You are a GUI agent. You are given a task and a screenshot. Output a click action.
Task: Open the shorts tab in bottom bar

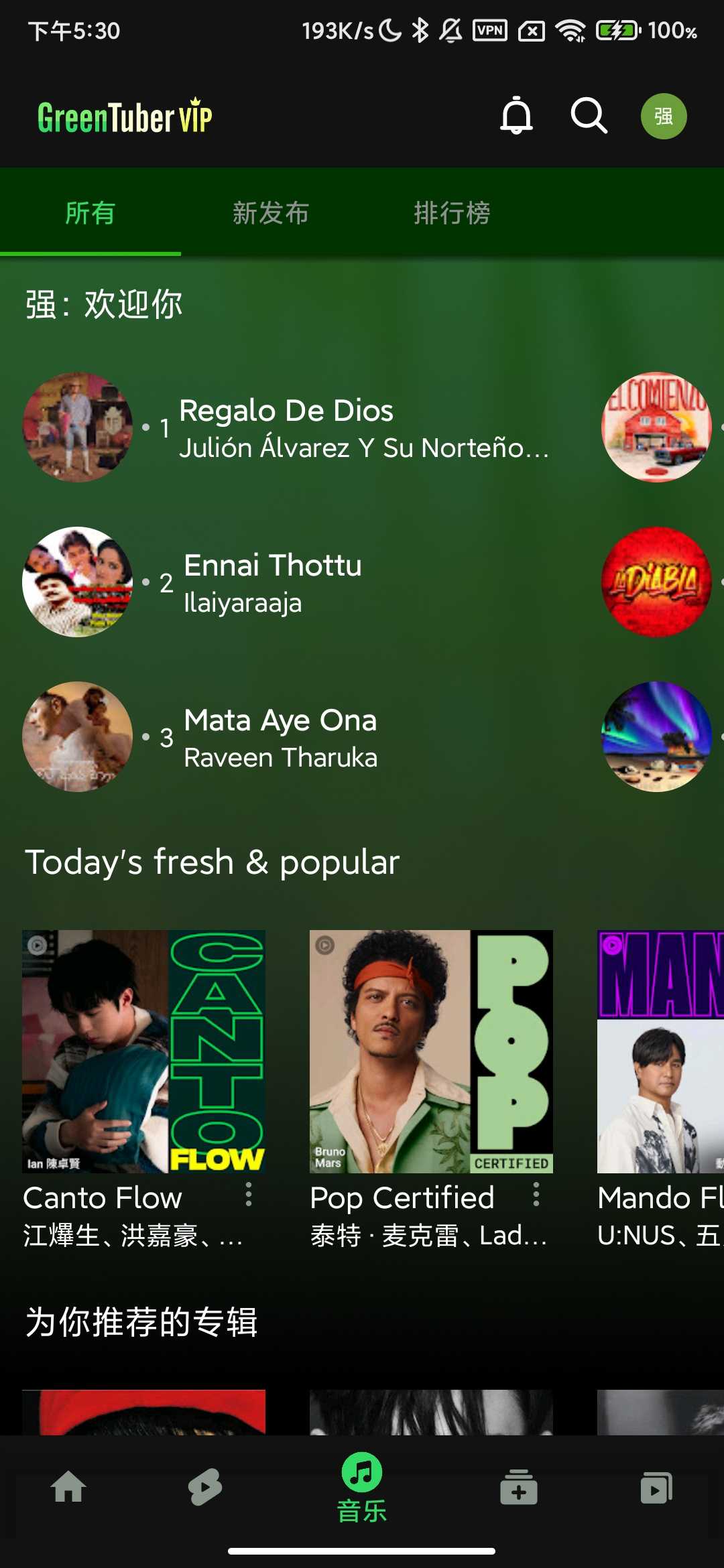point(205,1488)
